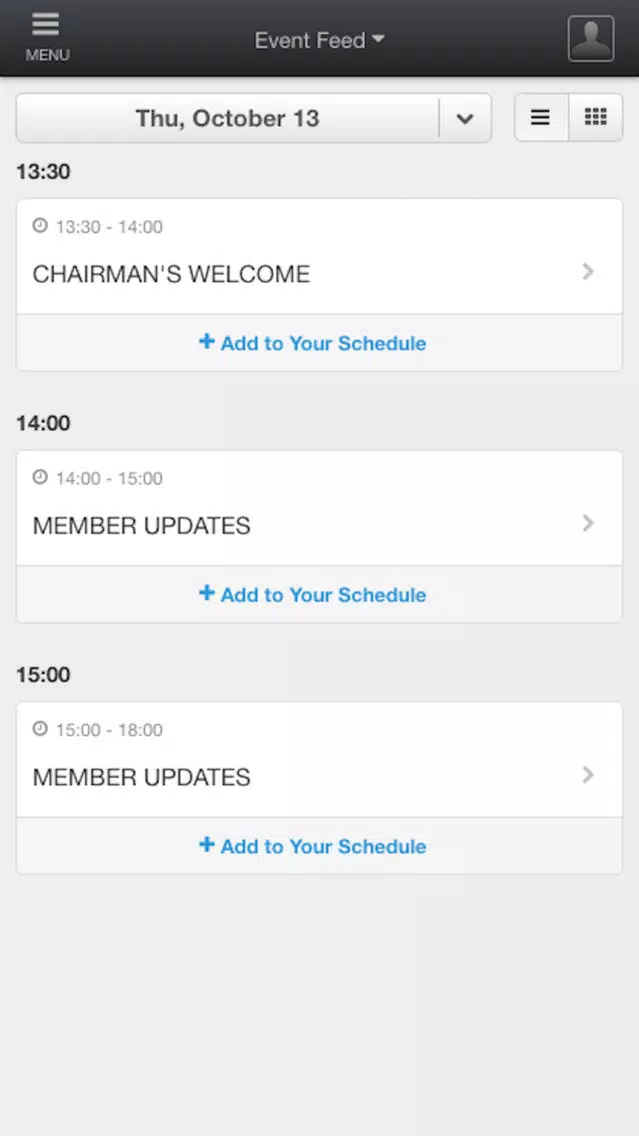Open the user profile icon

(591, 38)
